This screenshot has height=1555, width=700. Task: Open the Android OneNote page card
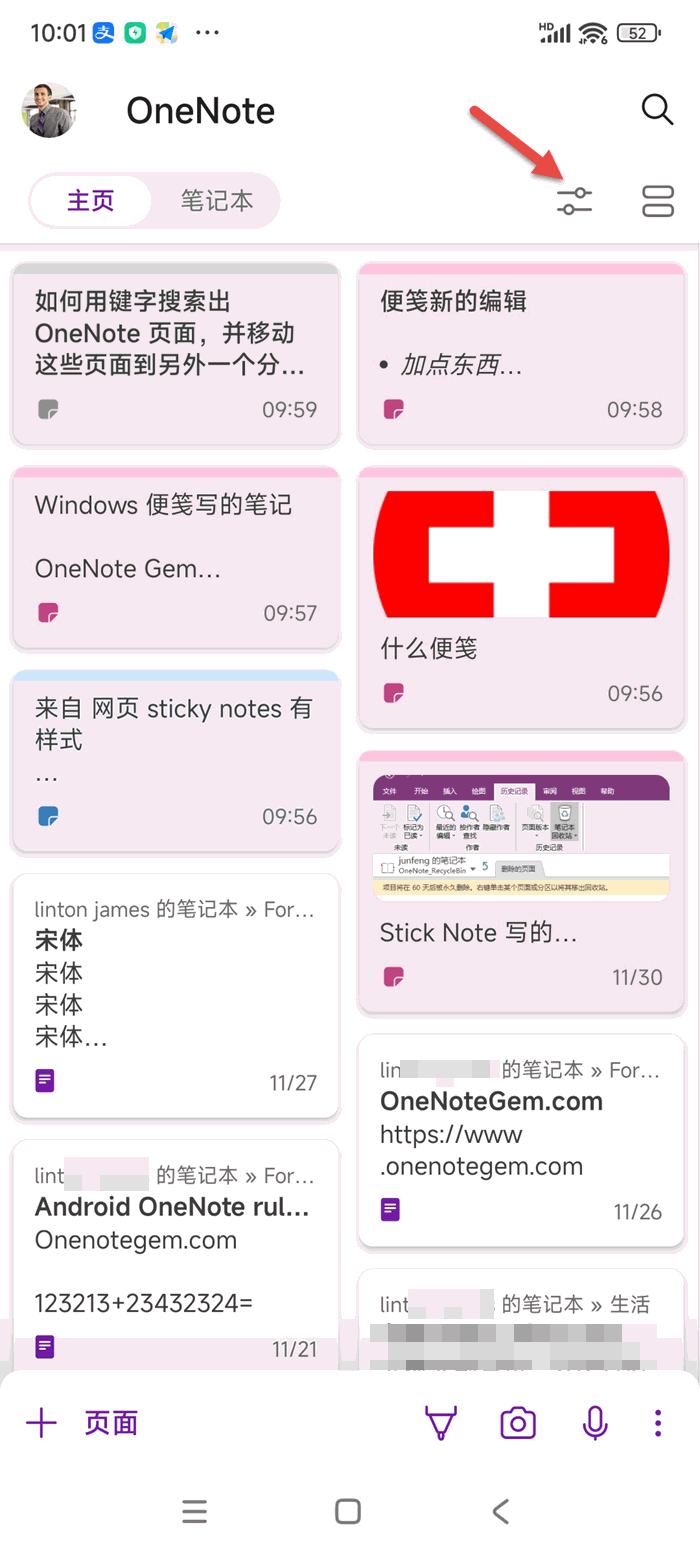176,1250
